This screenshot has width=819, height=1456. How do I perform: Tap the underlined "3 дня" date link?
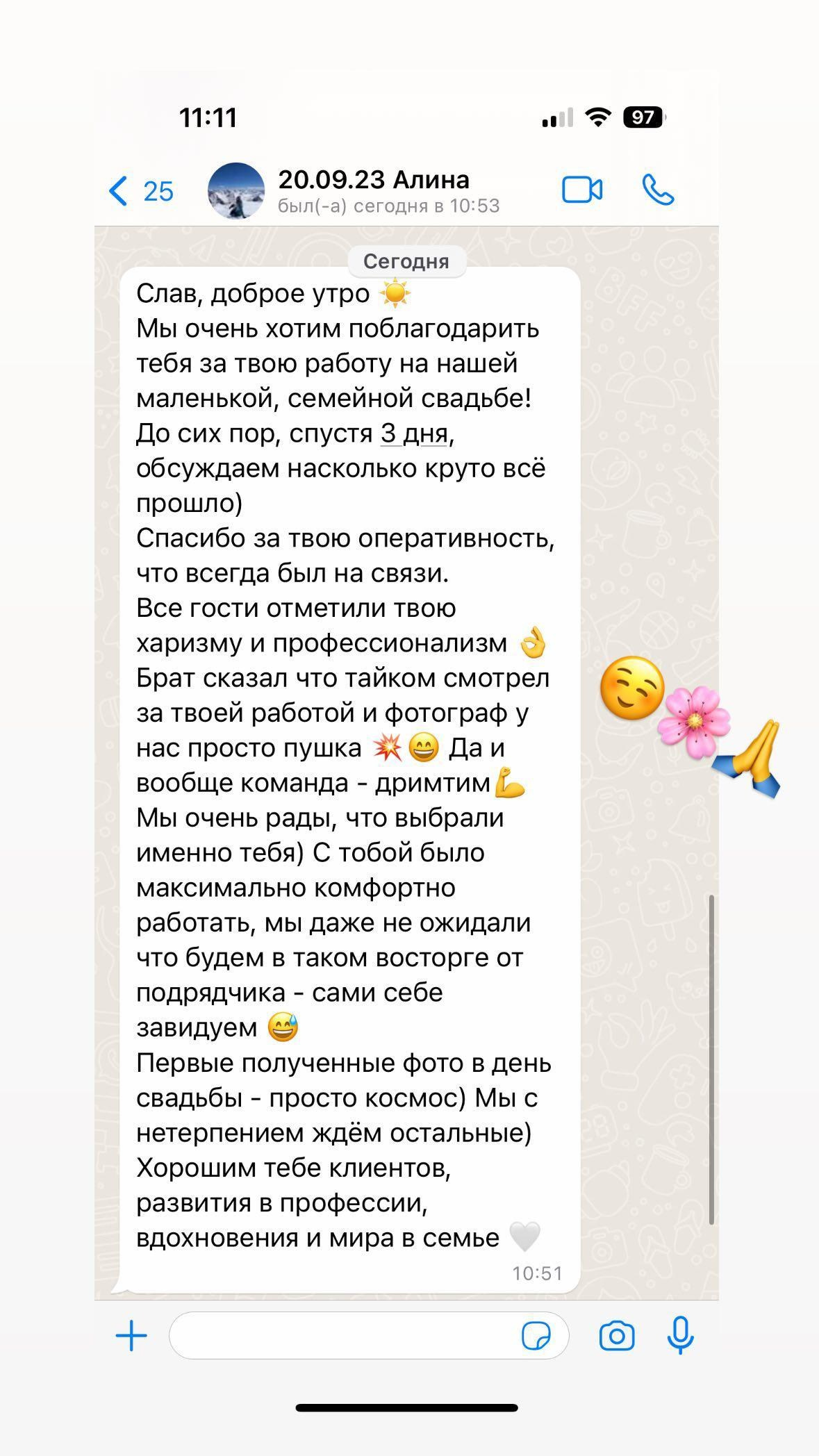point(414,433)
